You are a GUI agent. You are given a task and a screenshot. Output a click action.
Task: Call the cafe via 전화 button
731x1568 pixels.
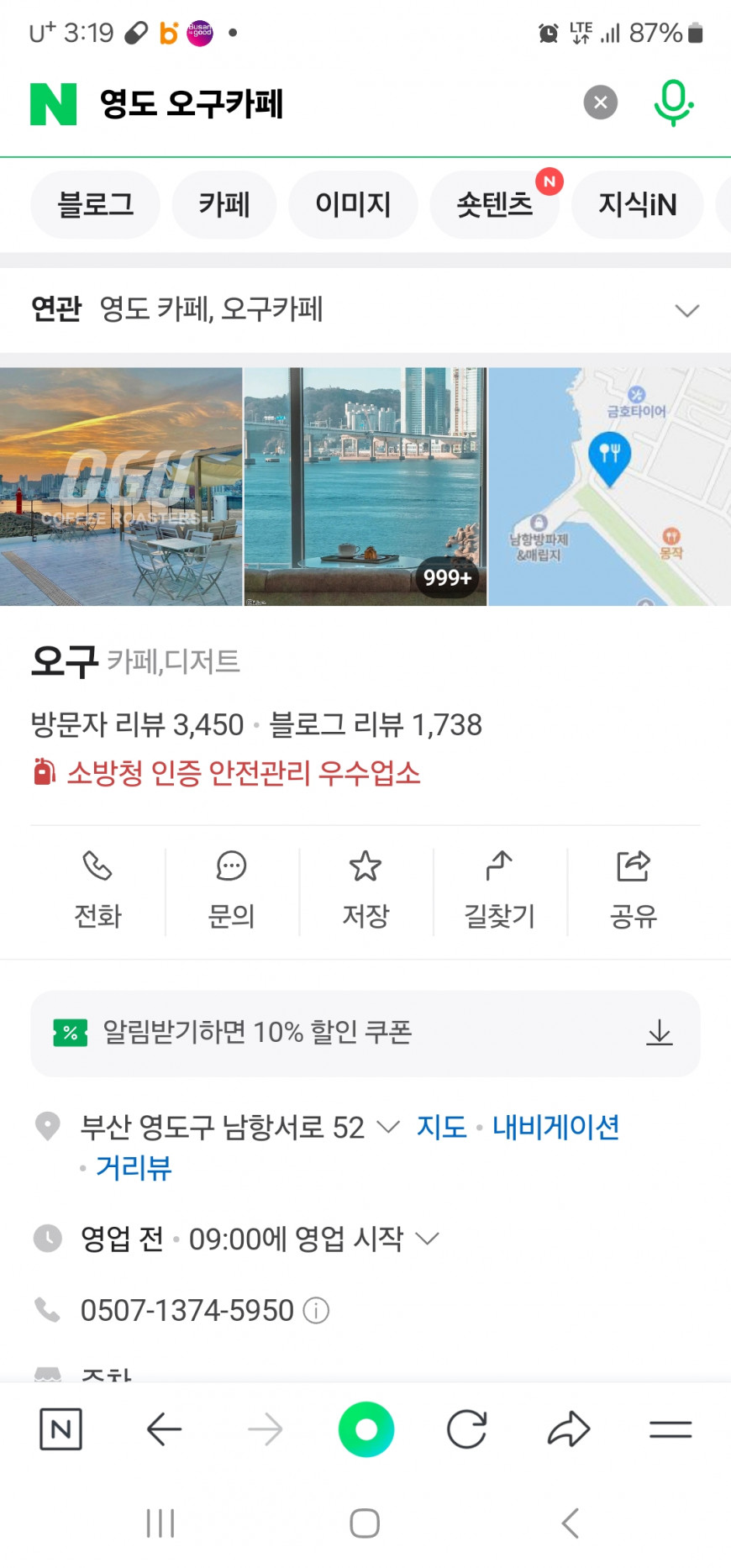[97, 891]
